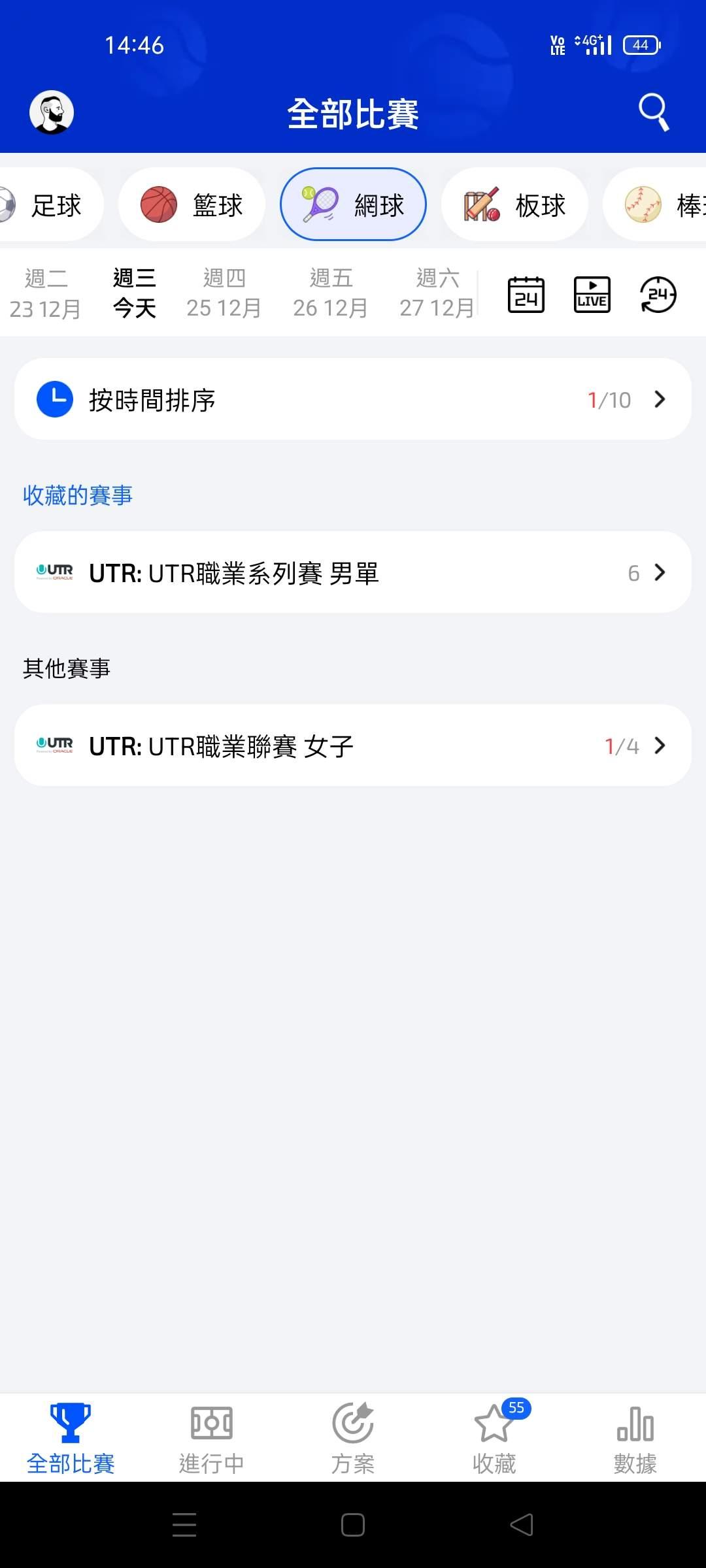Open UTR職業聯賽 女子
This screenshot has width=706, height=1568.
point(353,745)
